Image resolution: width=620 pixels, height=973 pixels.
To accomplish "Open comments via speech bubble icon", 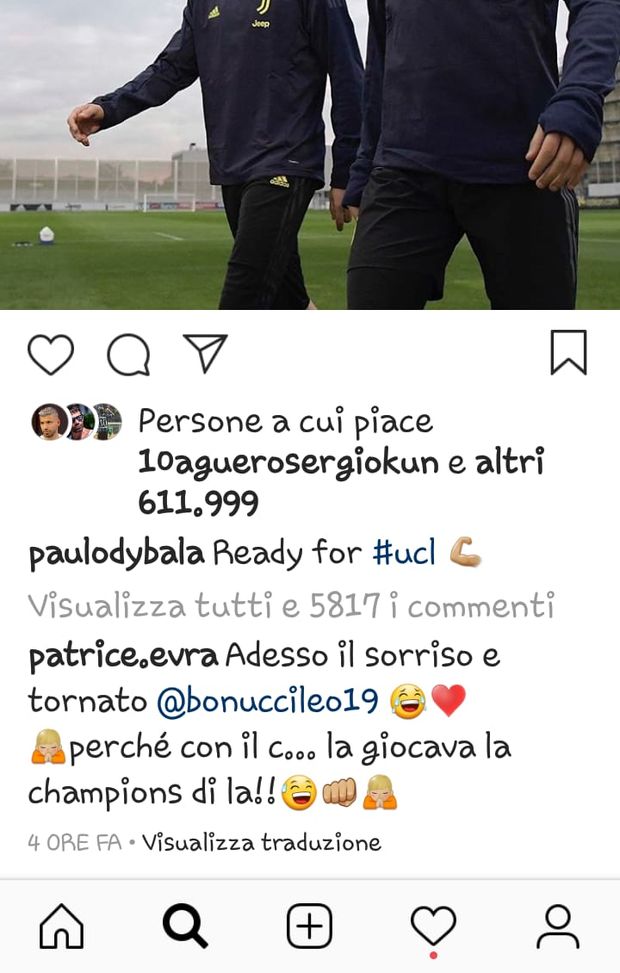I will coord(128,355).
